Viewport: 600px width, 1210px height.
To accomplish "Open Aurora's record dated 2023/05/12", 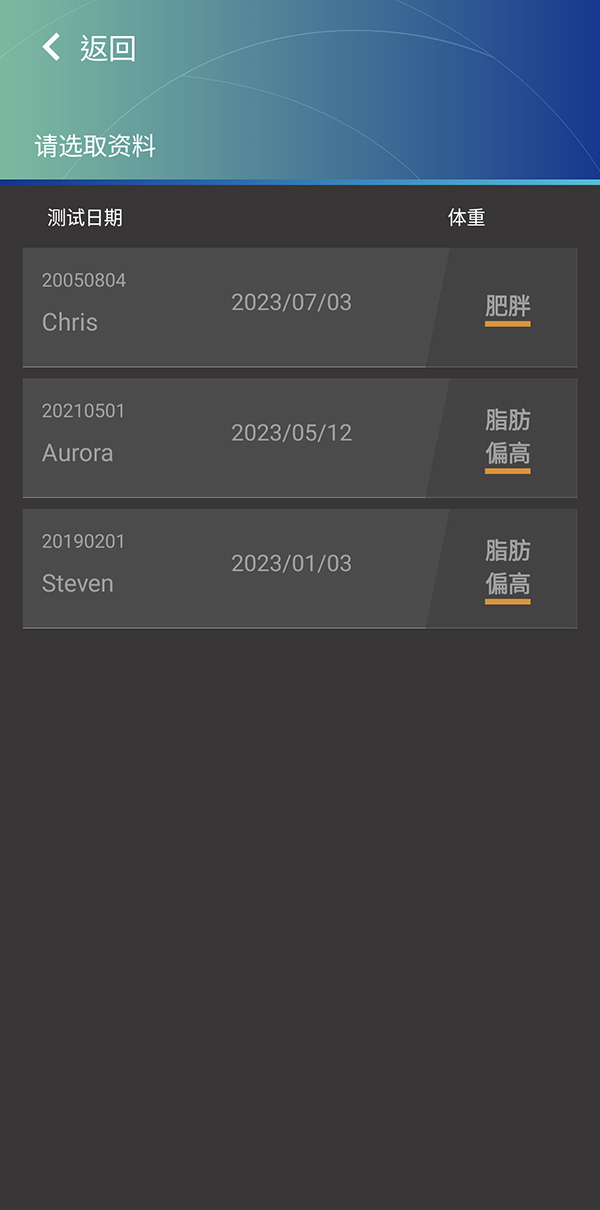I will (x=300, y=438).
